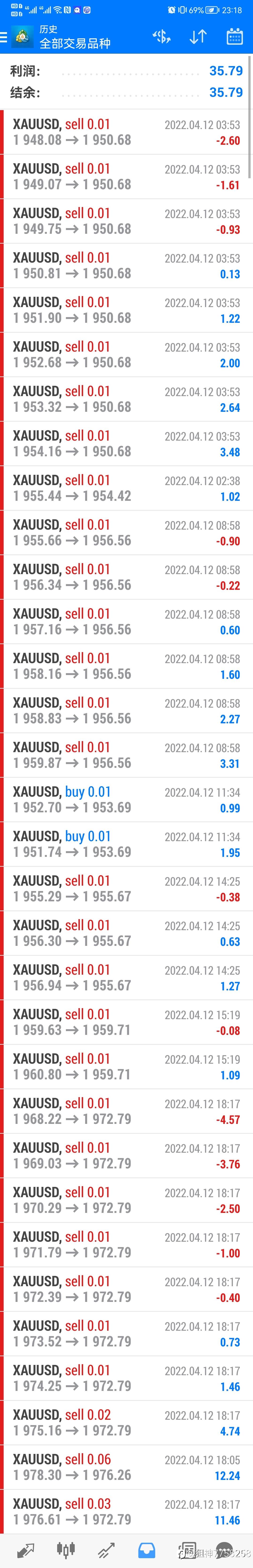Viewport: 253px width, 1568px height.
Task: Open the sell 0.03 trade with 11.46 profit
Action: 126,1511
